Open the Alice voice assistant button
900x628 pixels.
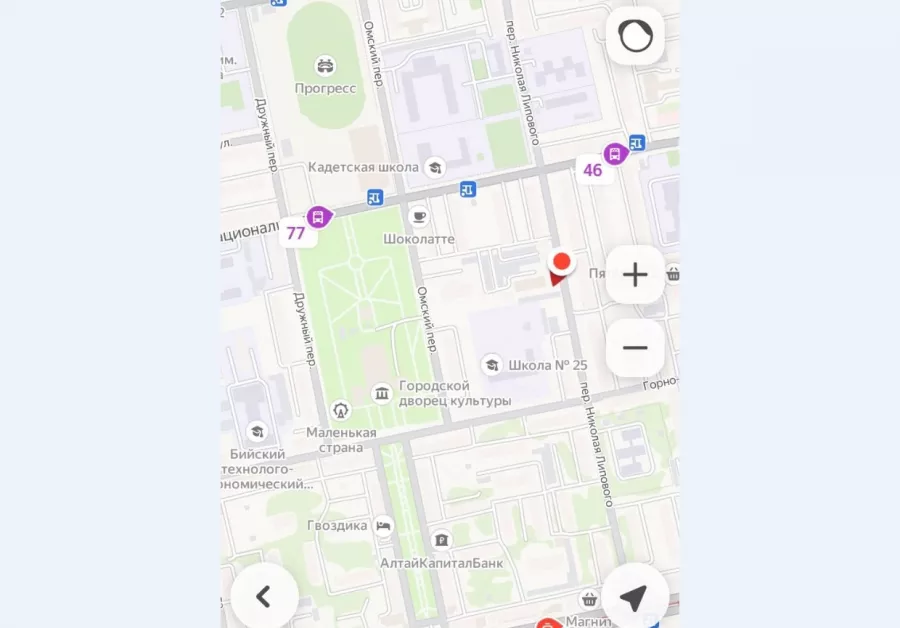[x=635, y=37]
